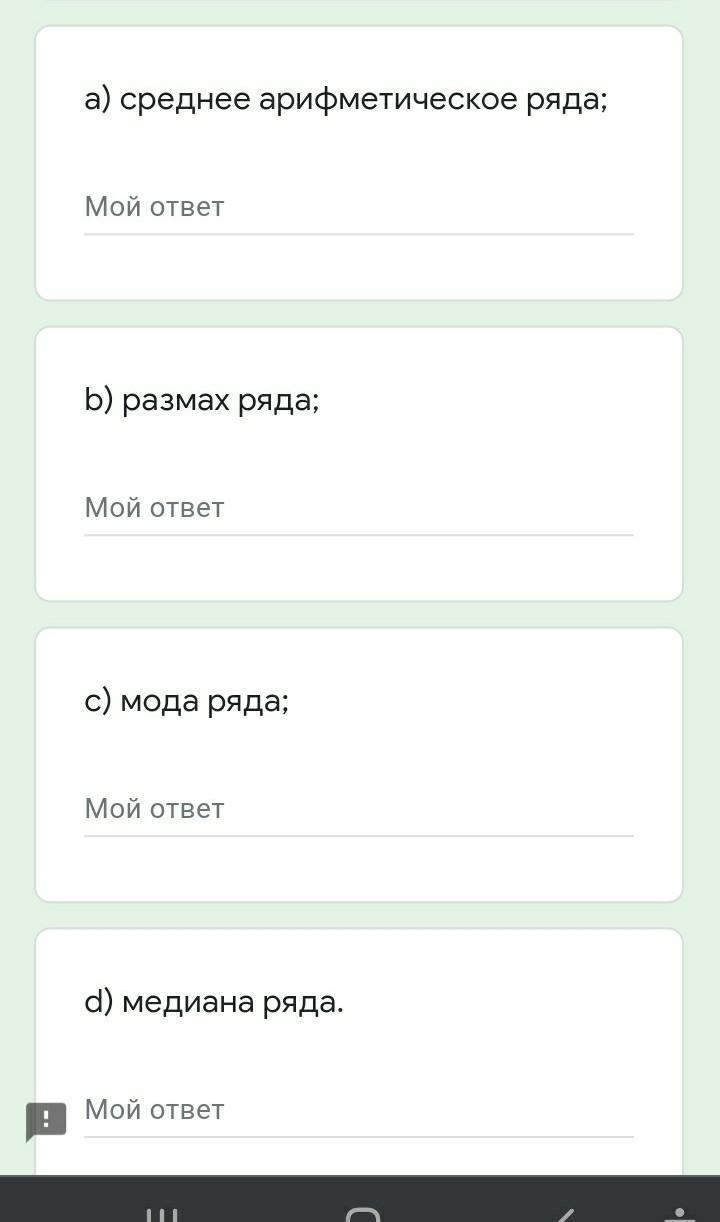
Task: Focus the answer field for размах ряда
Action: (x=358, y=509)
